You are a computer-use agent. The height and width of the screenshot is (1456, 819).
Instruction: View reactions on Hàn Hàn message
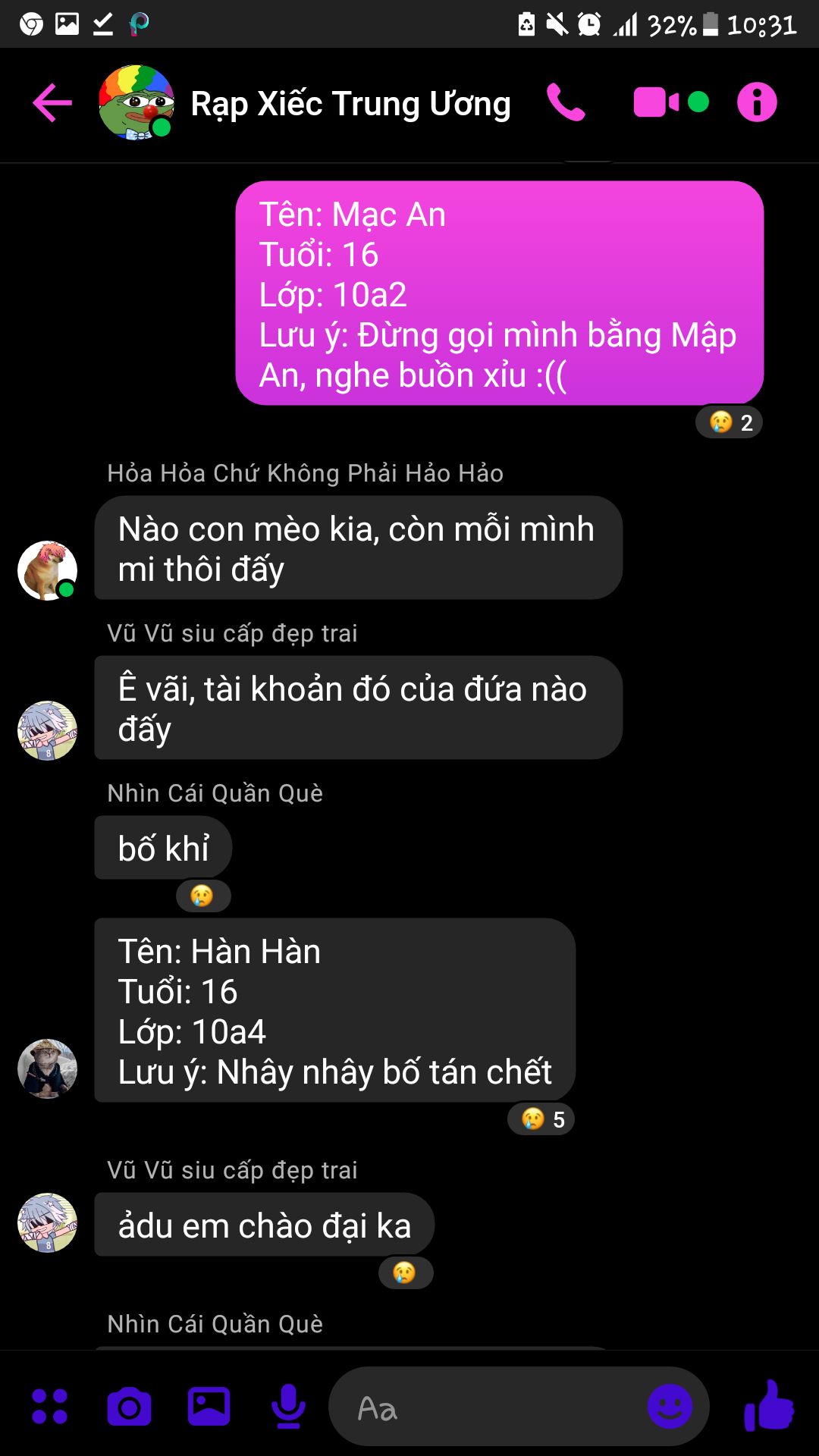(541, 1119)
